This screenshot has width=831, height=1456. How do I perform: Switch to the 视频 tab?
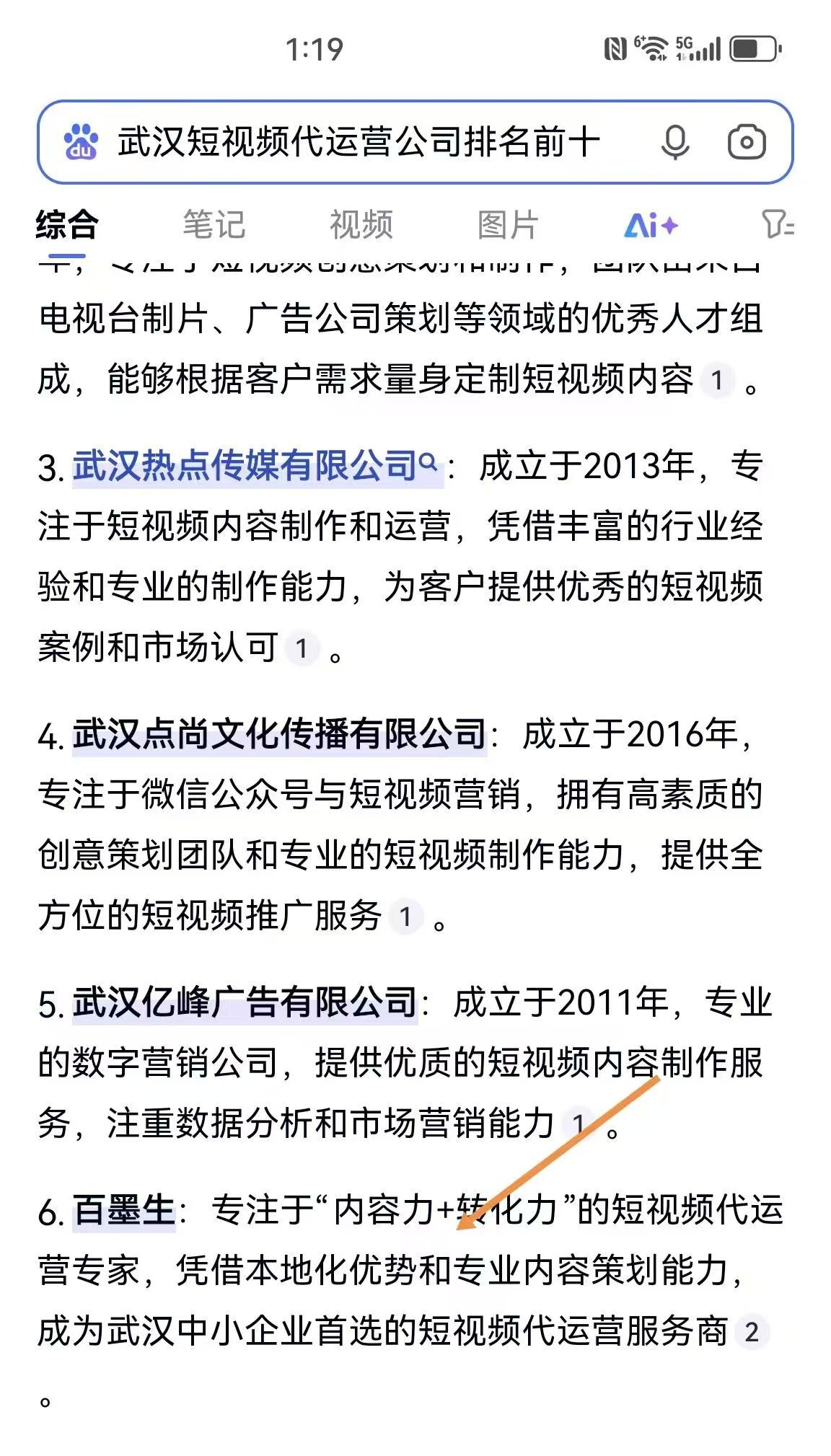[x=362, y=224]
